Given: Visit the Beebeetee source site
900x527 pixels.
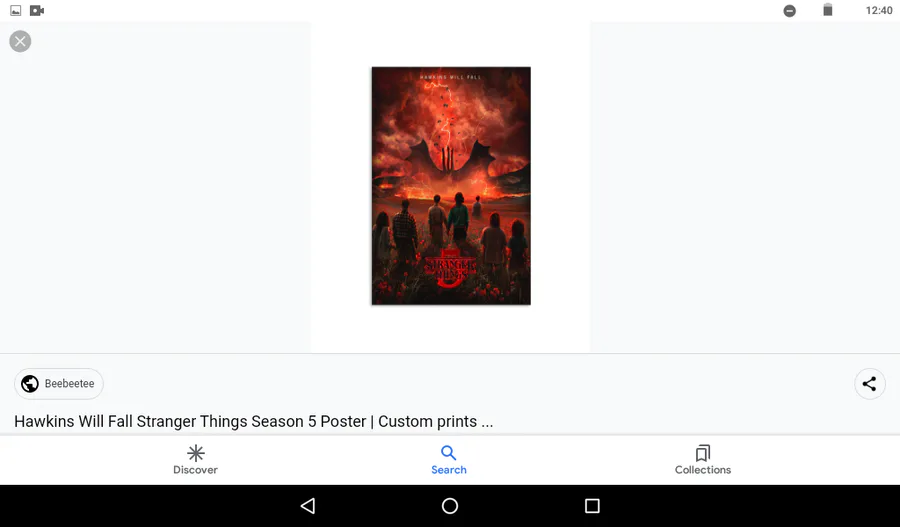Looking at the screenshot, I should coord(59,384).
